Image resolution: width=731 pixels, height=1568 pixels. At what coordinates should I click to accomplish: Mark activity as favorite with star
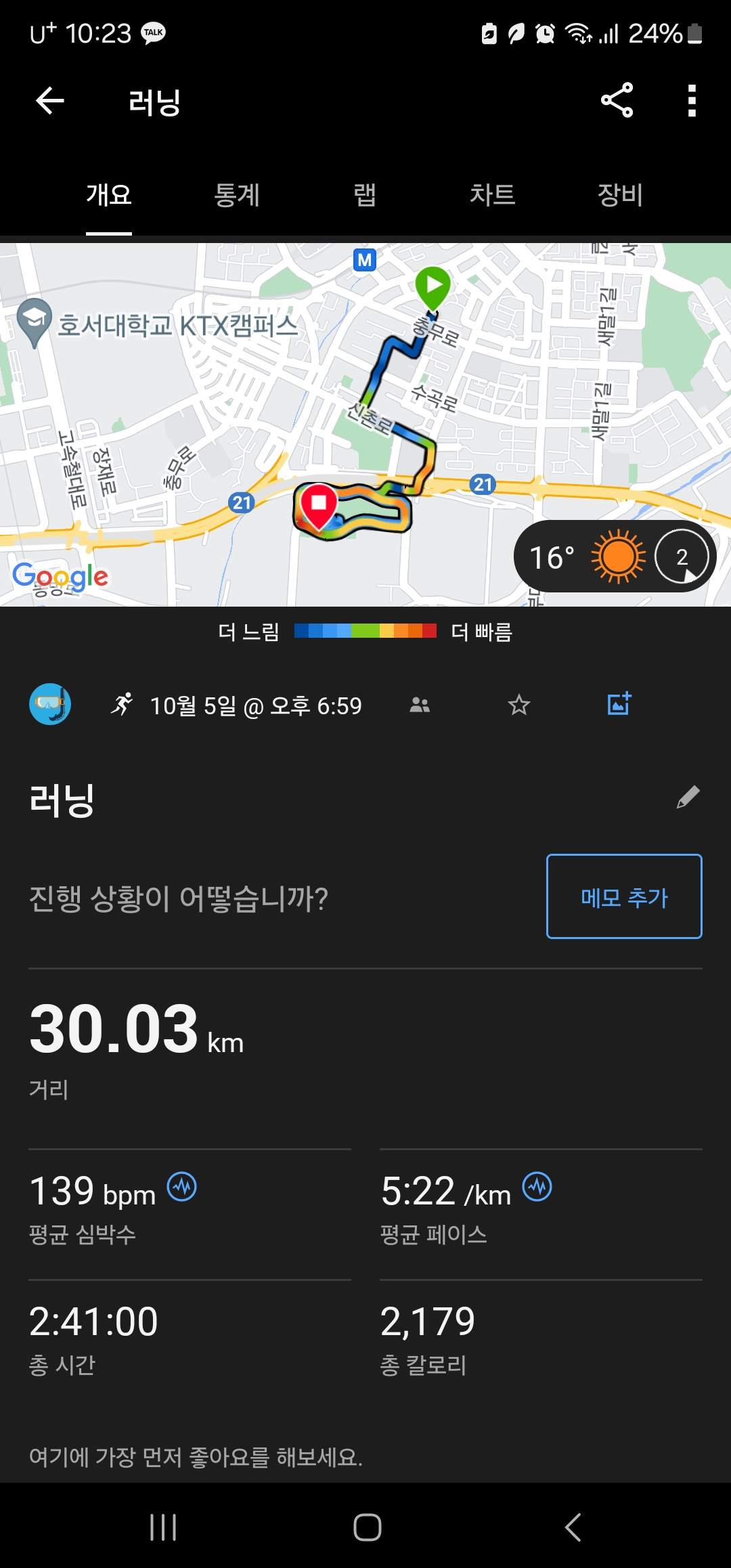[519, 705]
